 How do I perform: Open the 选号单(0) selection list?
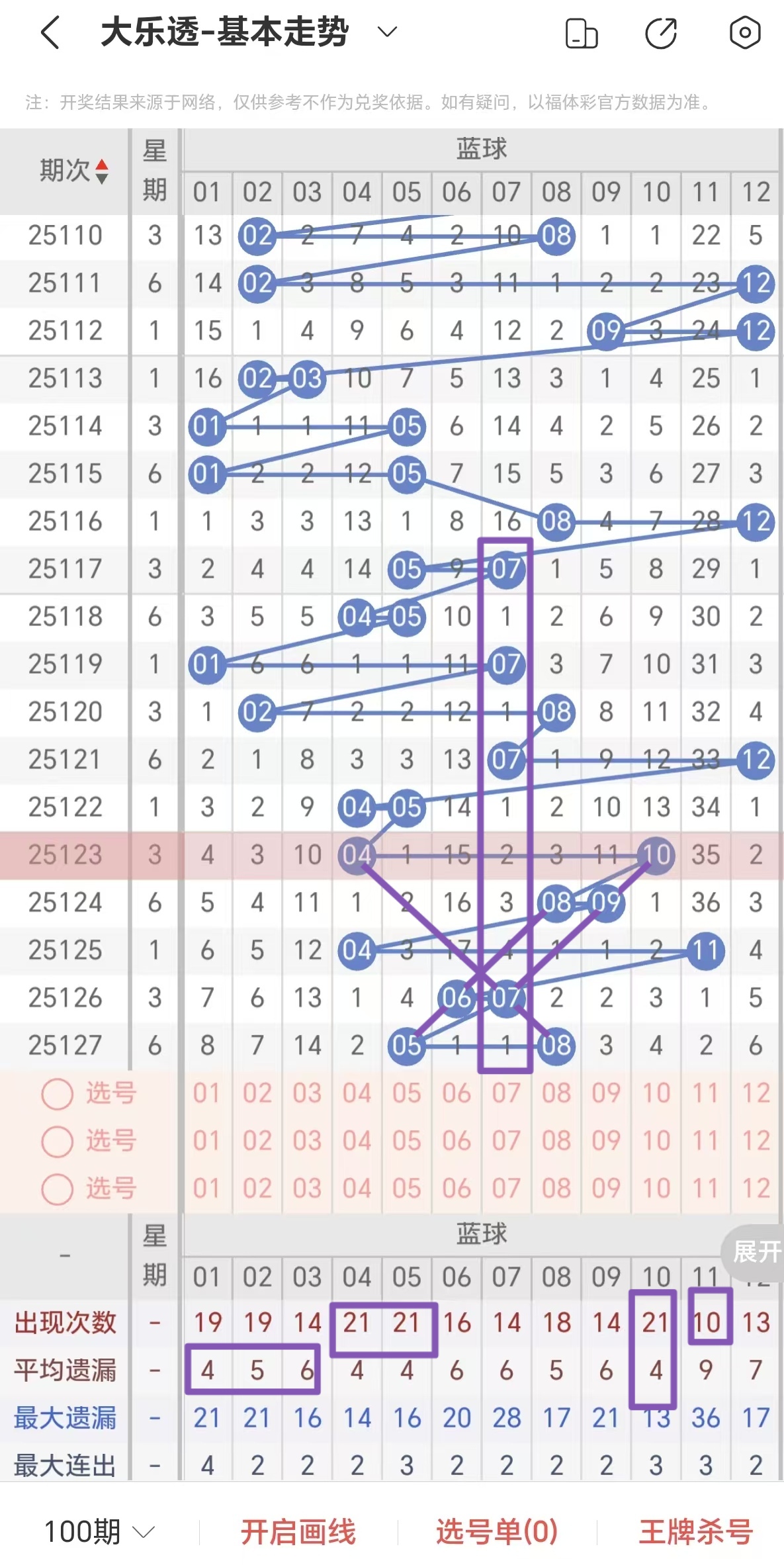coord(497,1532)
